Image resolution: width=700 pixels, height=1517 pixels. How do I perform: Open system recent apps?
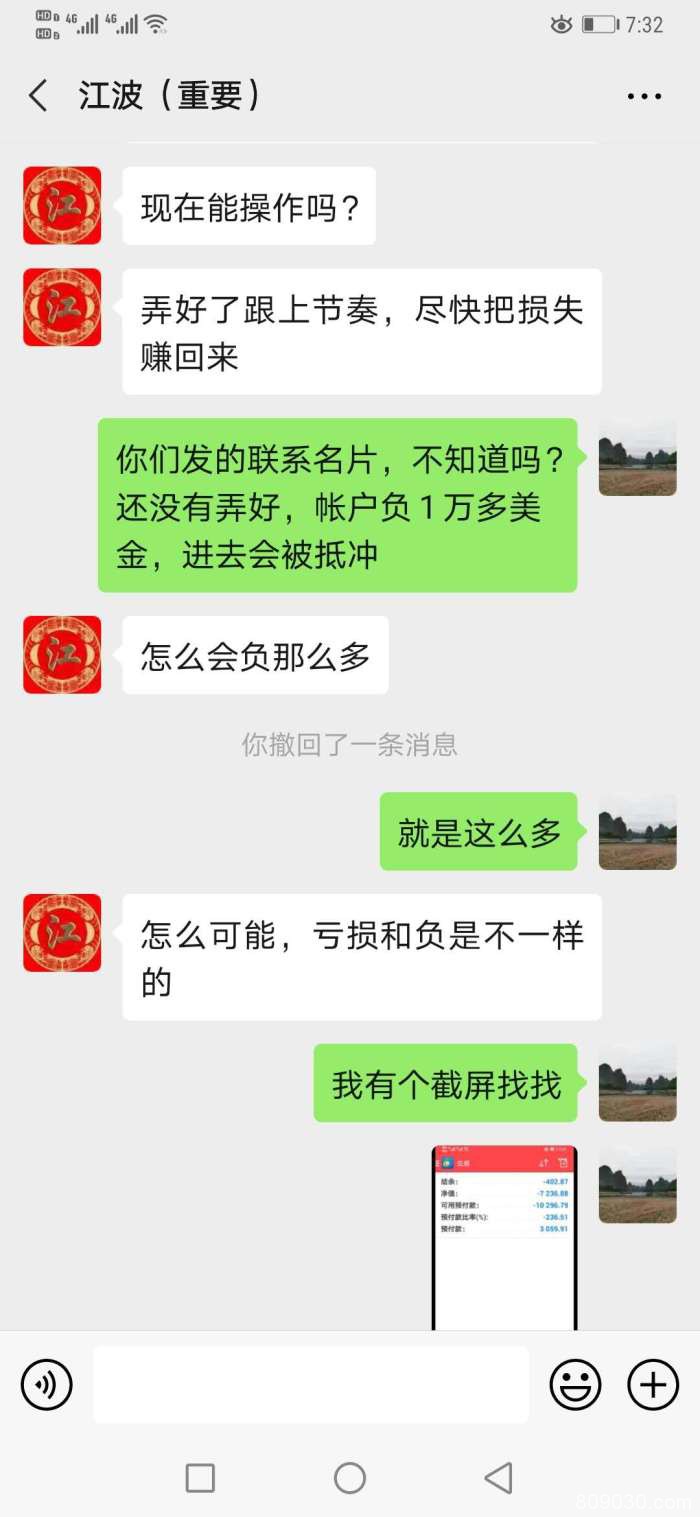click(x=200, y=1477)
